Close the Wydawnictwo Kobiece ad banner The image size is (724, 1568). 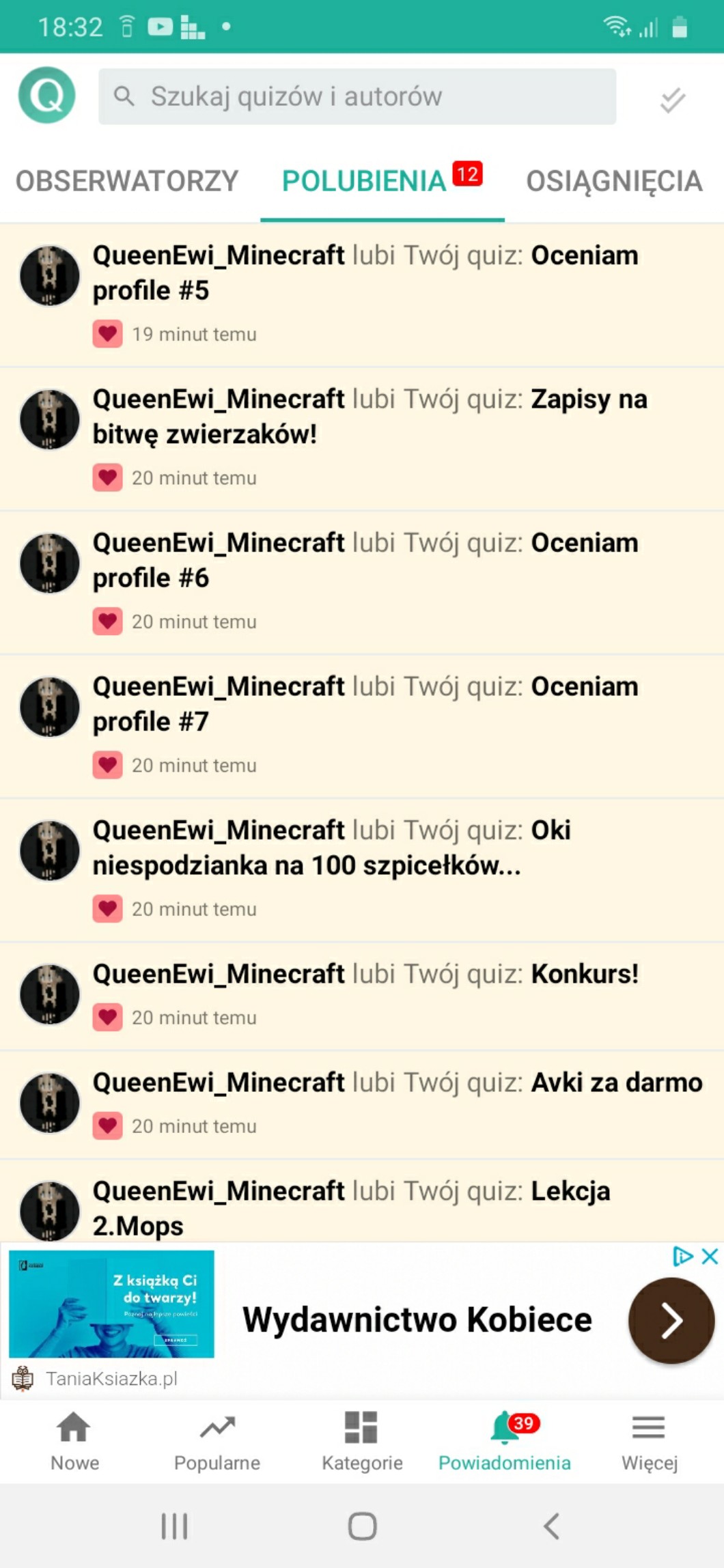tap(710, 1256)
